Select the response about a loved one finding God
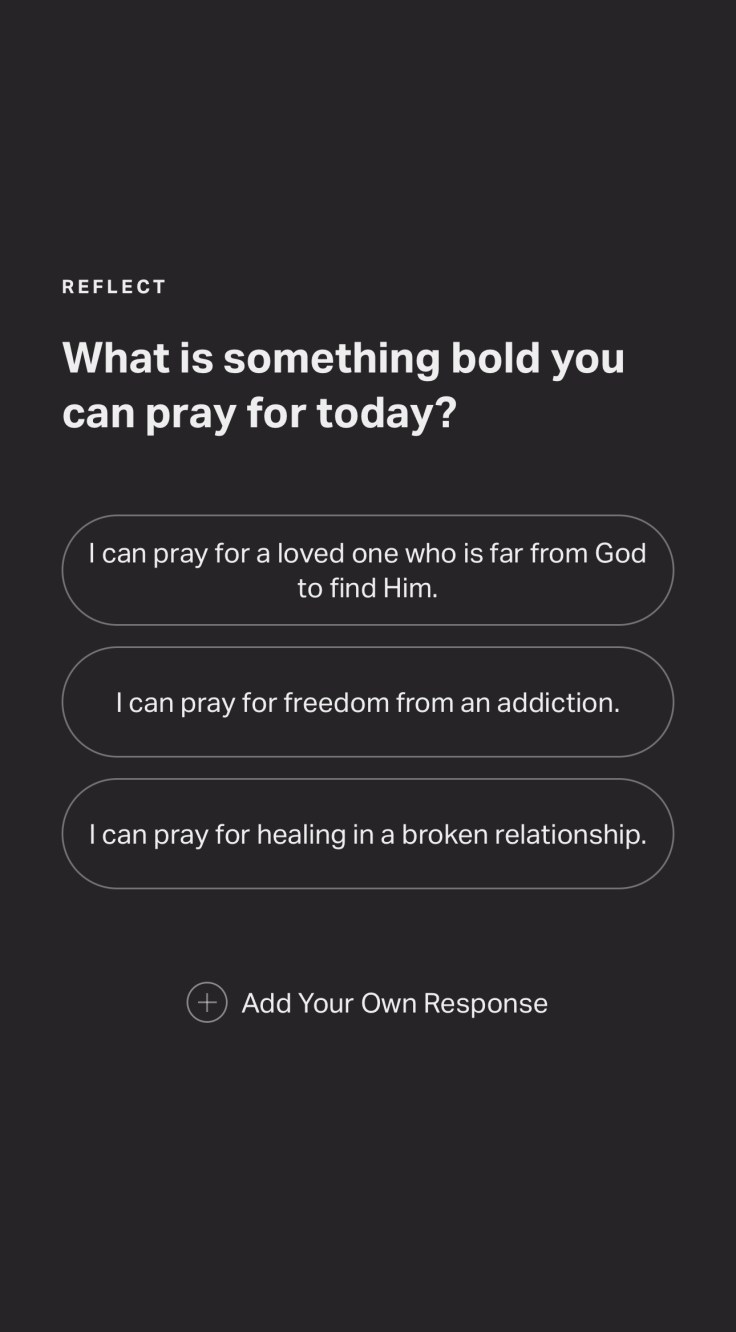Viewport: 736px width, 1332px height. click(x=367, y=570)
